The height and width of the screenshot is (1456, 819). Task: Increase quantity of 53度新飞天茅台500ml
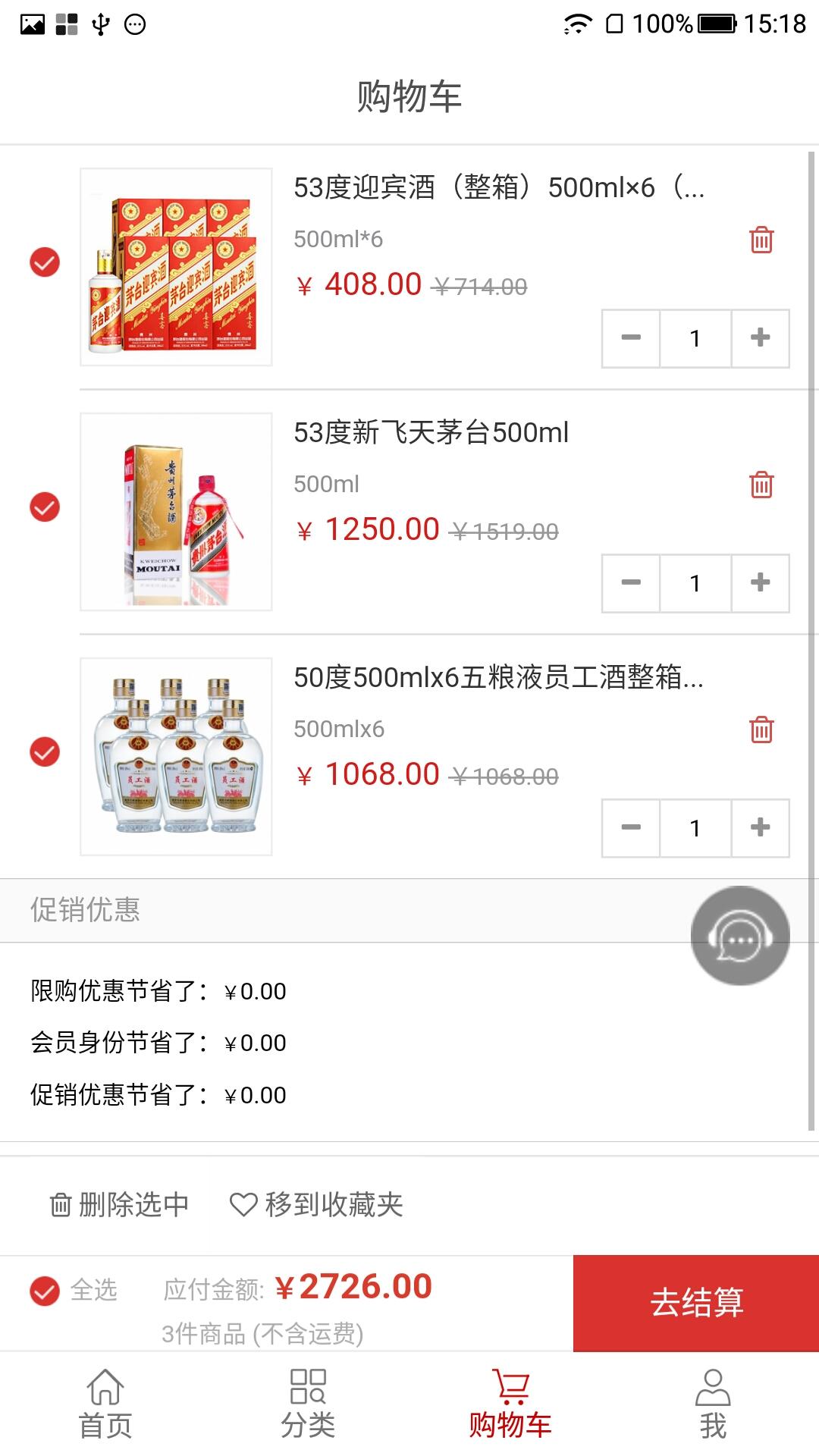pos(760,583)
